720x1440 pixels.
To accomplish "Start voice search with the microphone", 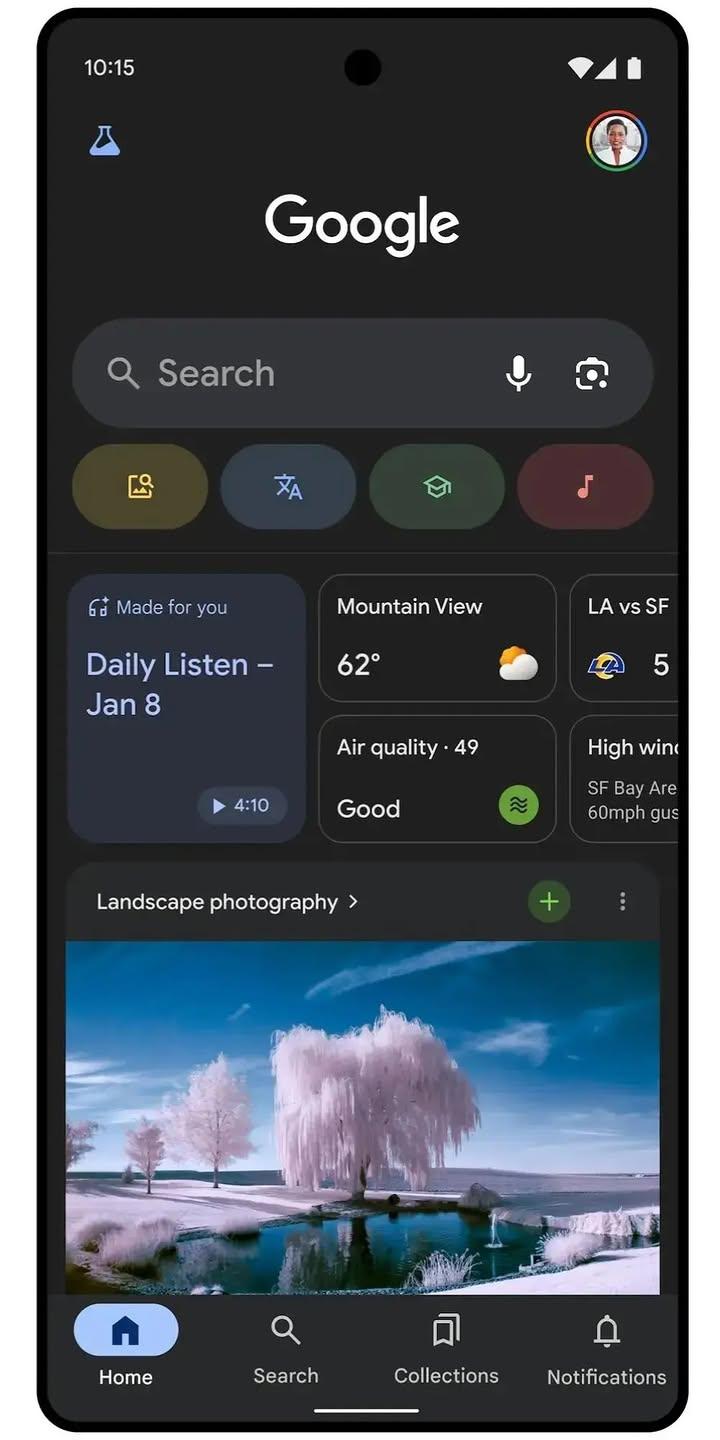I will tap(518, 374).
